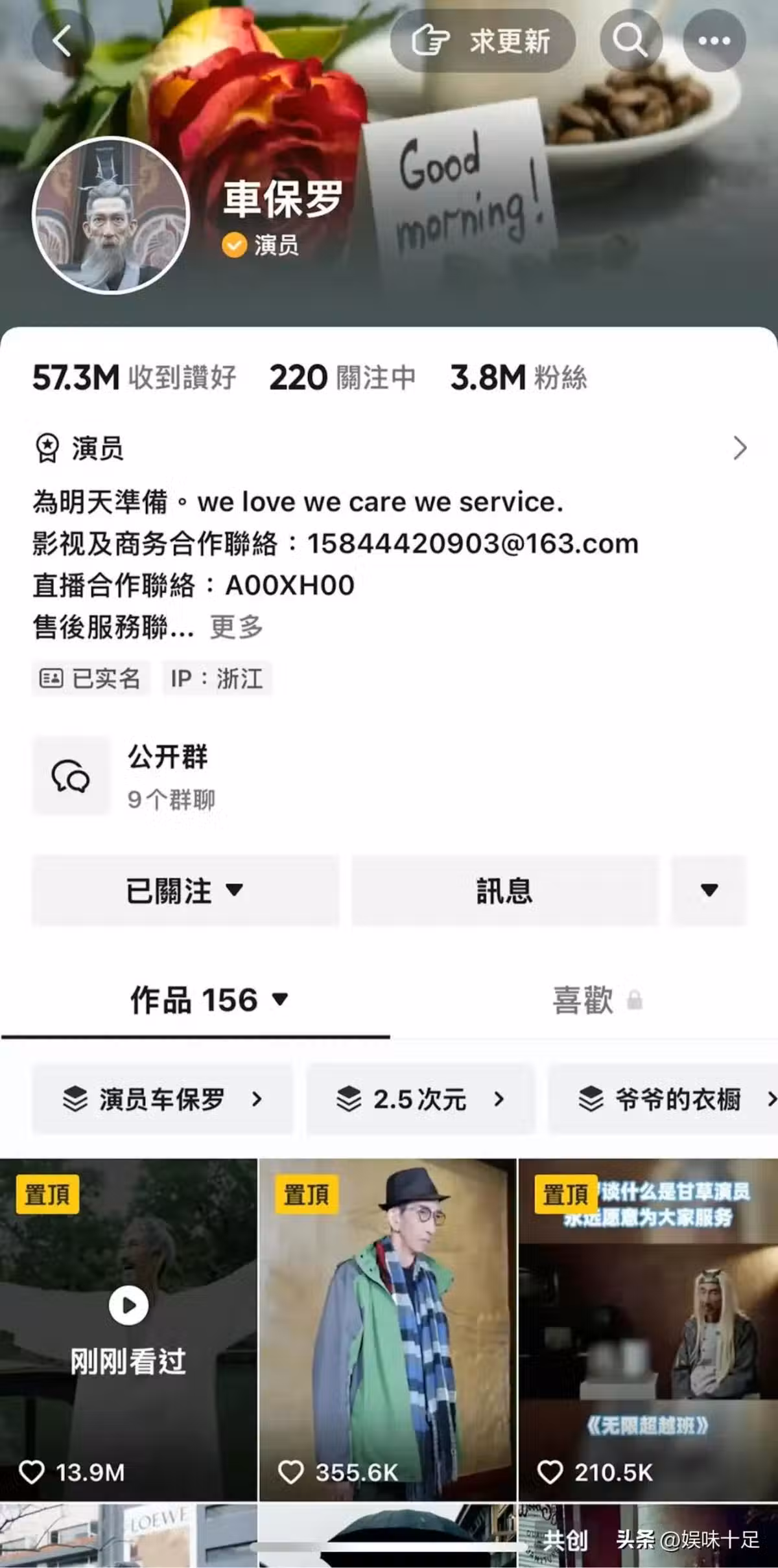Expand the bio with 更多
Screen dimensions: 778x1568
point(236,627)
